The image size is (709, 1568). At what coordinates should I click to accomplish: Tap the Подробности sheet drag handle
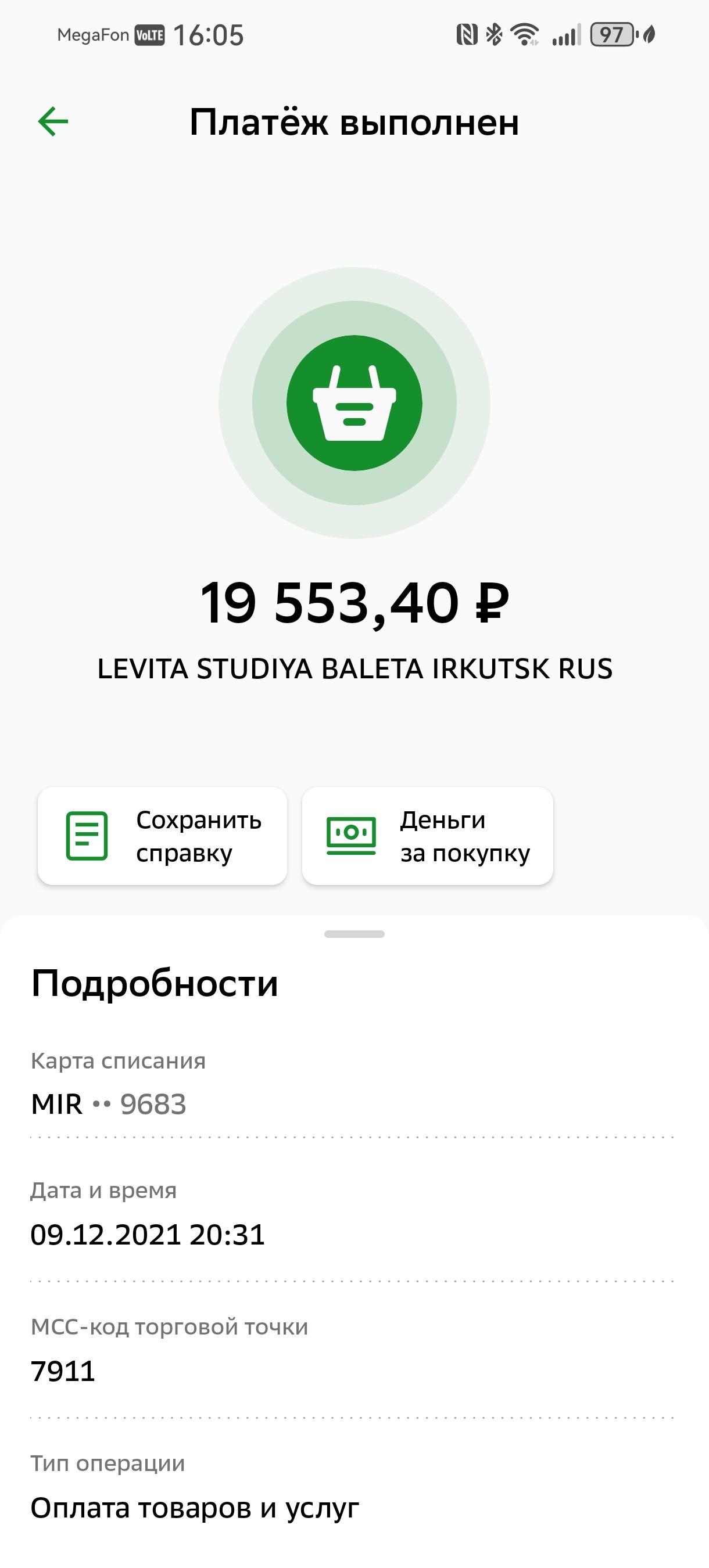(x=354, y=934)
